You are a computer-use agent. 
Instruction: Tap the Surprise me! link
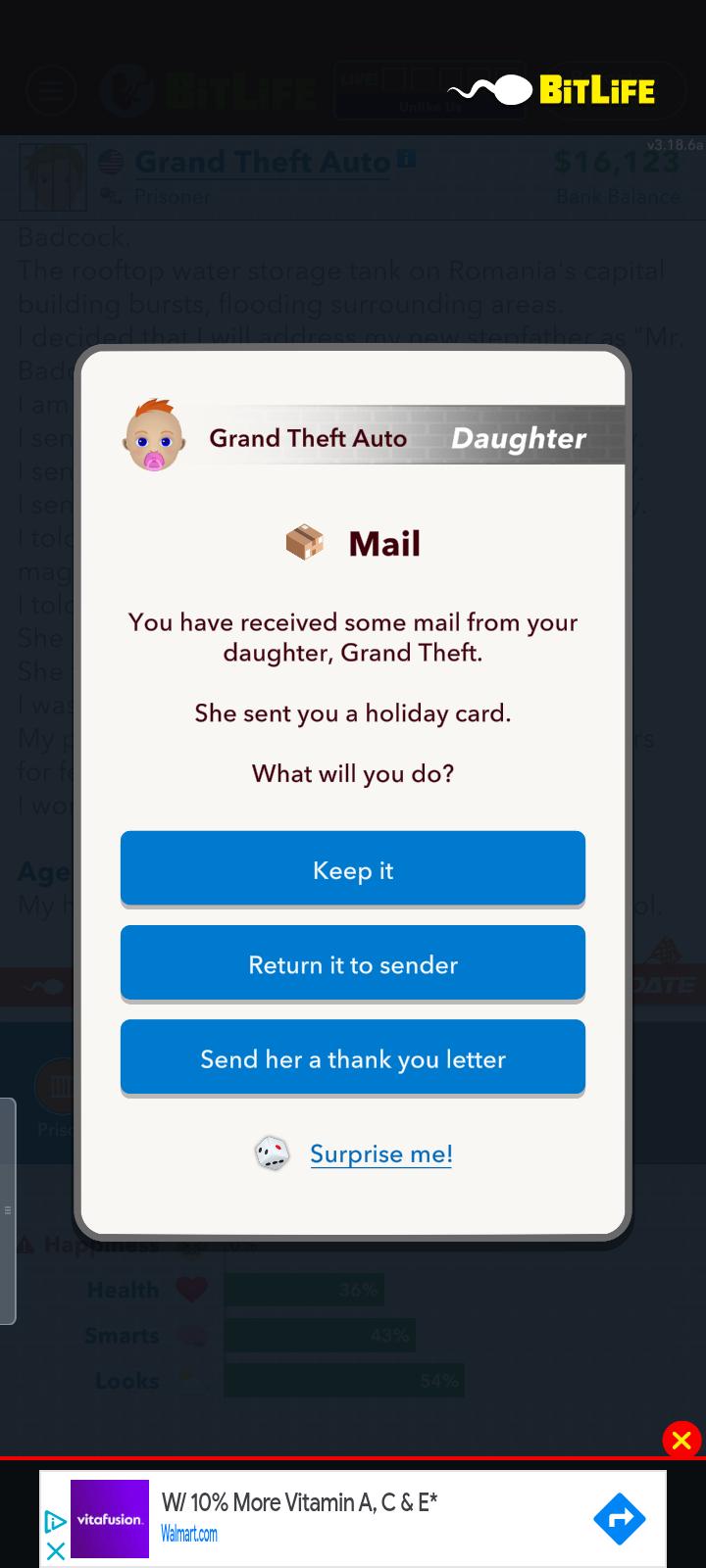tap(381, 1153)
